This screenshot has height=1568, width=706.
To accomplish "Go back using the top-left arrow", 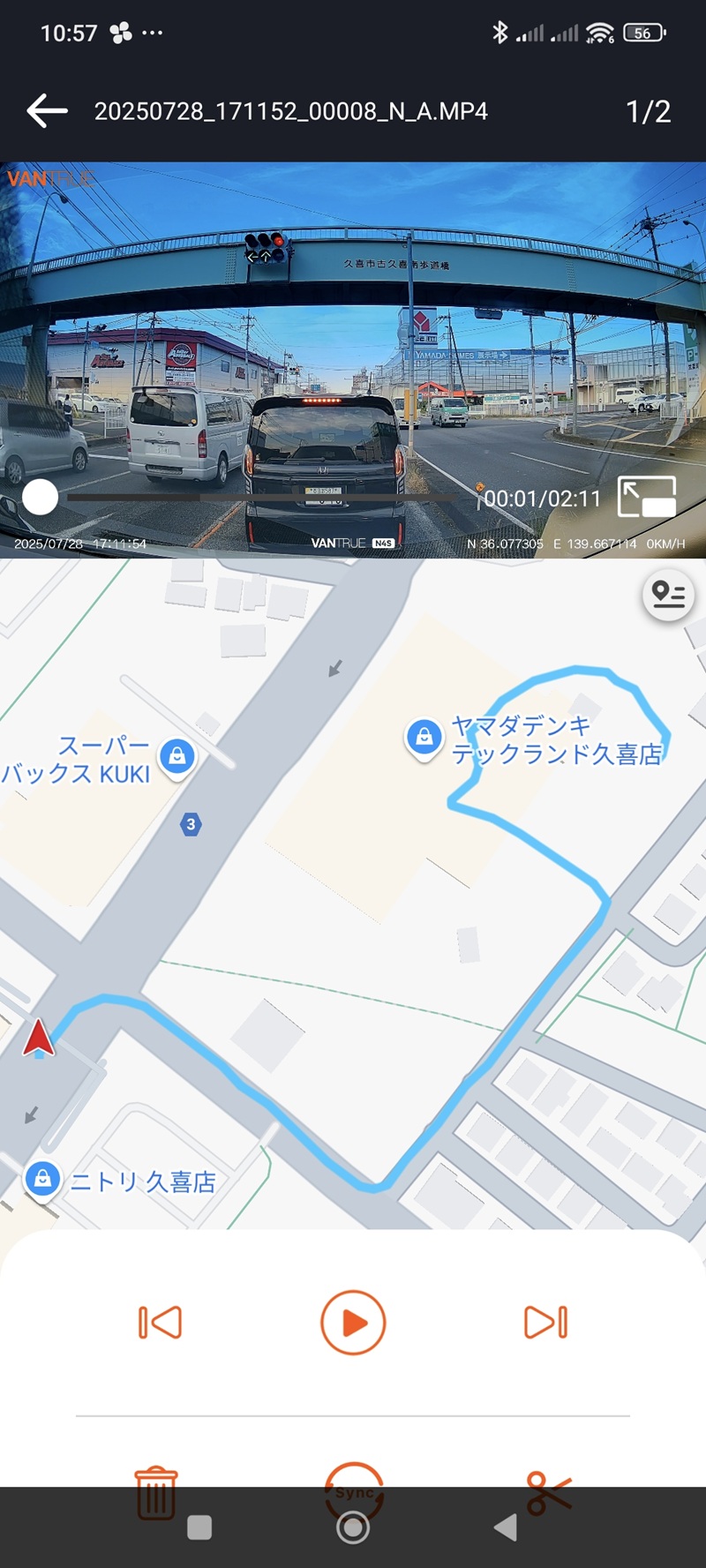I will pos(48,111).
